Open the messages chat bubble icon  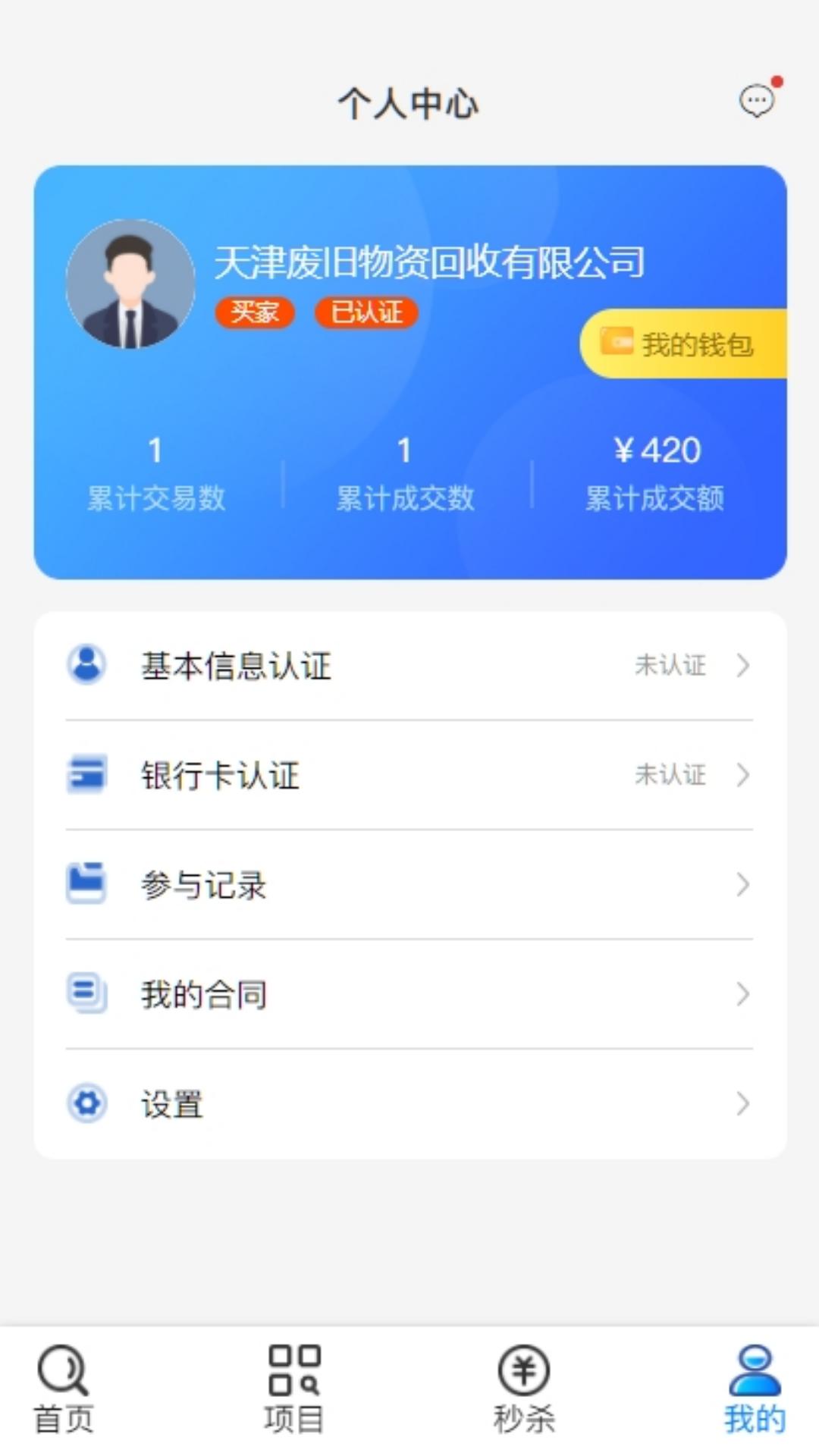(x=757, y=100)
